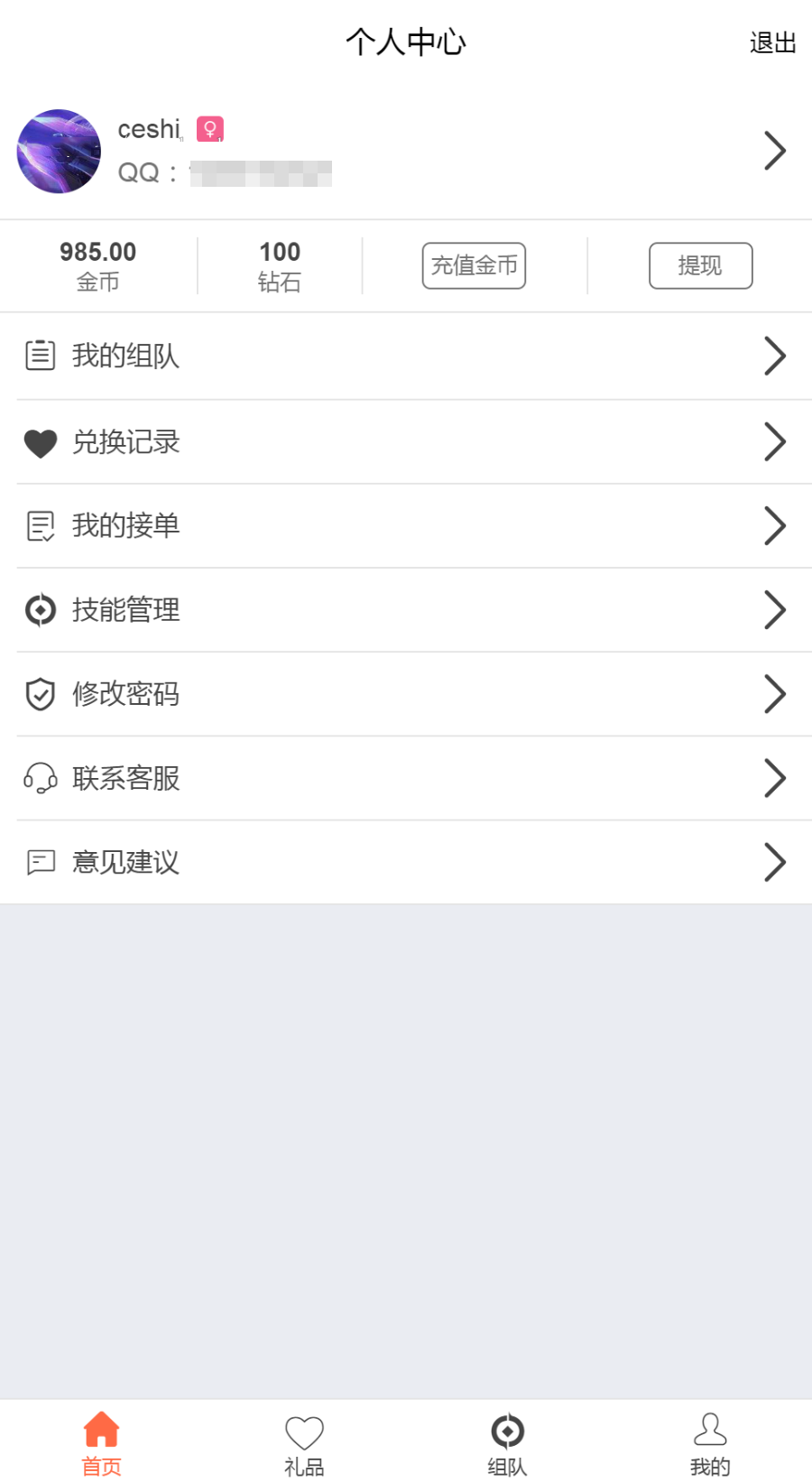Open 意见建议 feedback row
Image resolution: width=812 pixels, height=1482 pixels.
point(406,862)
